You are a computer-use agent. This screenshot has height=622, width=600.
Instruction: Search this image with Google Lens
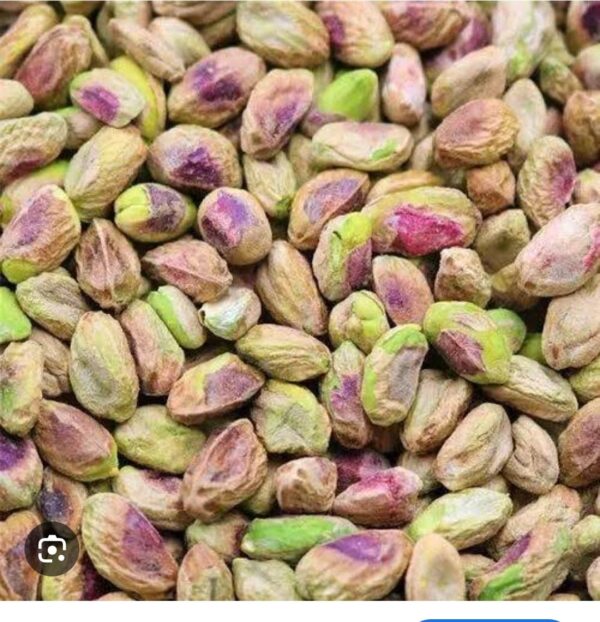[51, 549]
